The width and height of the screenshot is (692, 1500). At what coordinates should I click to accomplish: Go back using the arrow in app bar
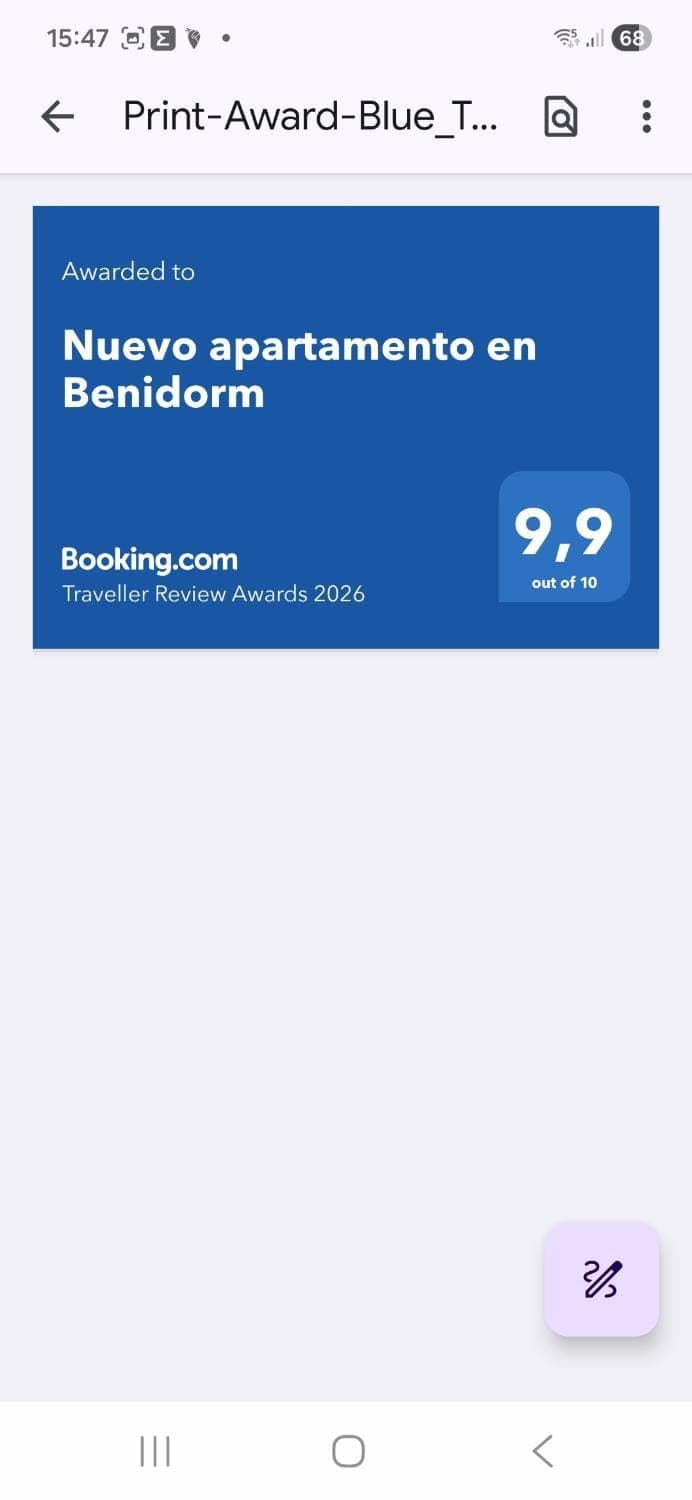tap(58, 117)
